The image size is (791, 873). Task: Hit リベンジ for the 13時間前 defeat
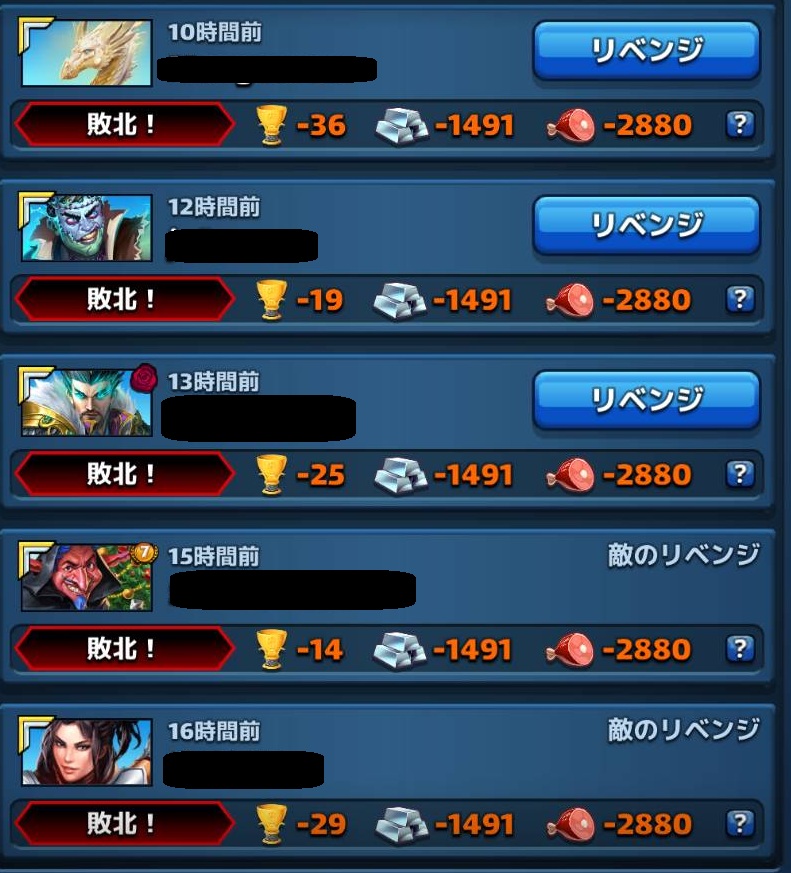(646, 400)
